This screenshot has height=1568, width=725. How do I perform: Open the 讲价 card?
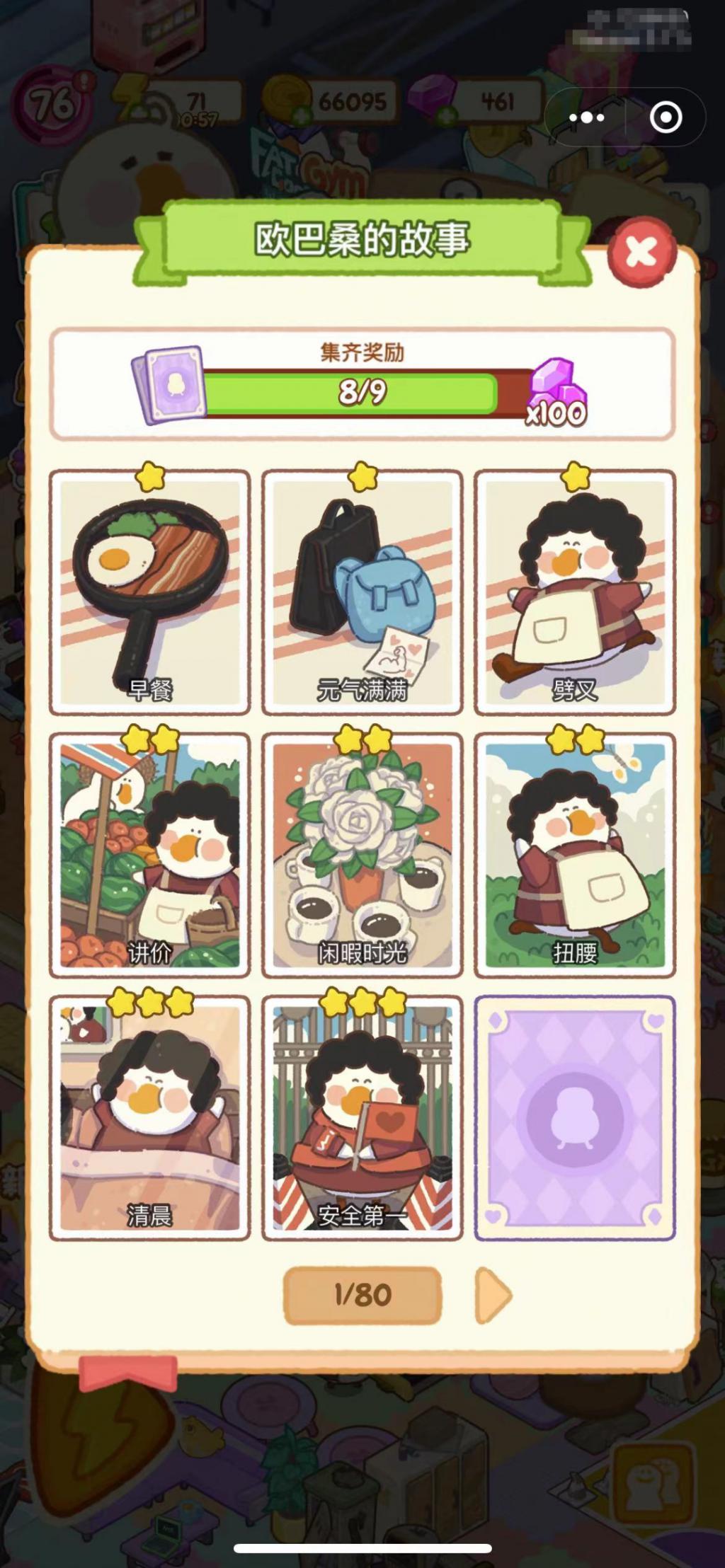[149, 855]
